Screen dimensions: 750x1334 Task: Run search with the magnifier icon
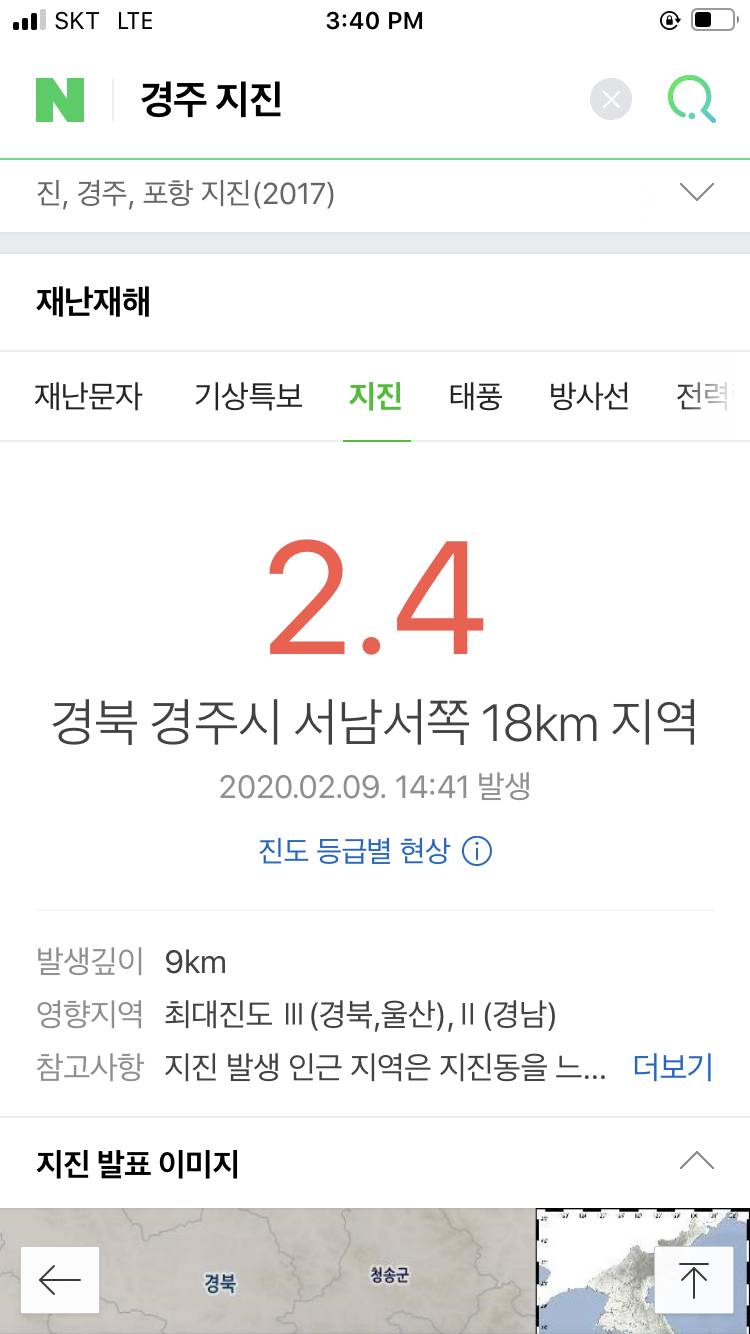pyautogui.click(x=692, y=100)
